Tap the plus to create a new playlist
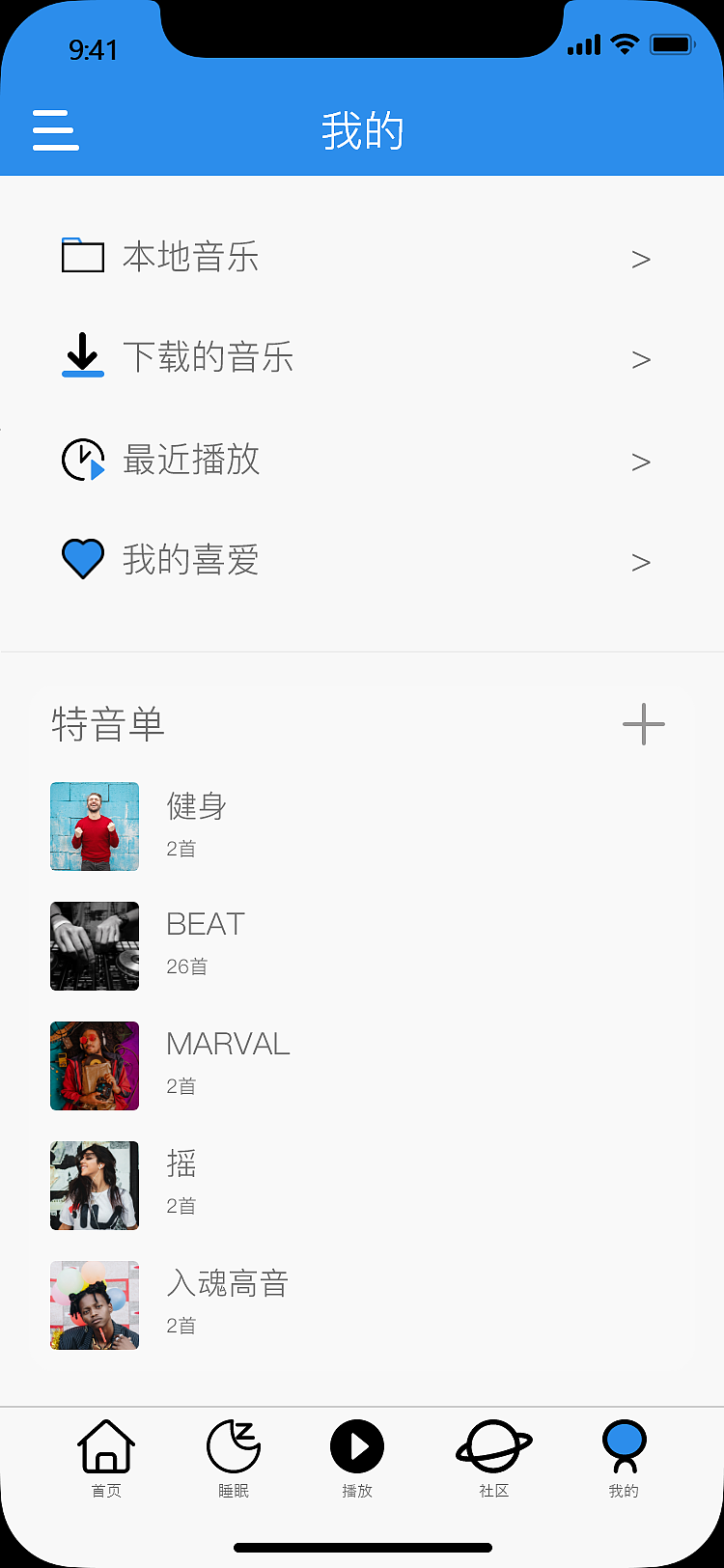The height and width of the screenshot is (1568, 724). pyautogui.click(x=643, y=725)
